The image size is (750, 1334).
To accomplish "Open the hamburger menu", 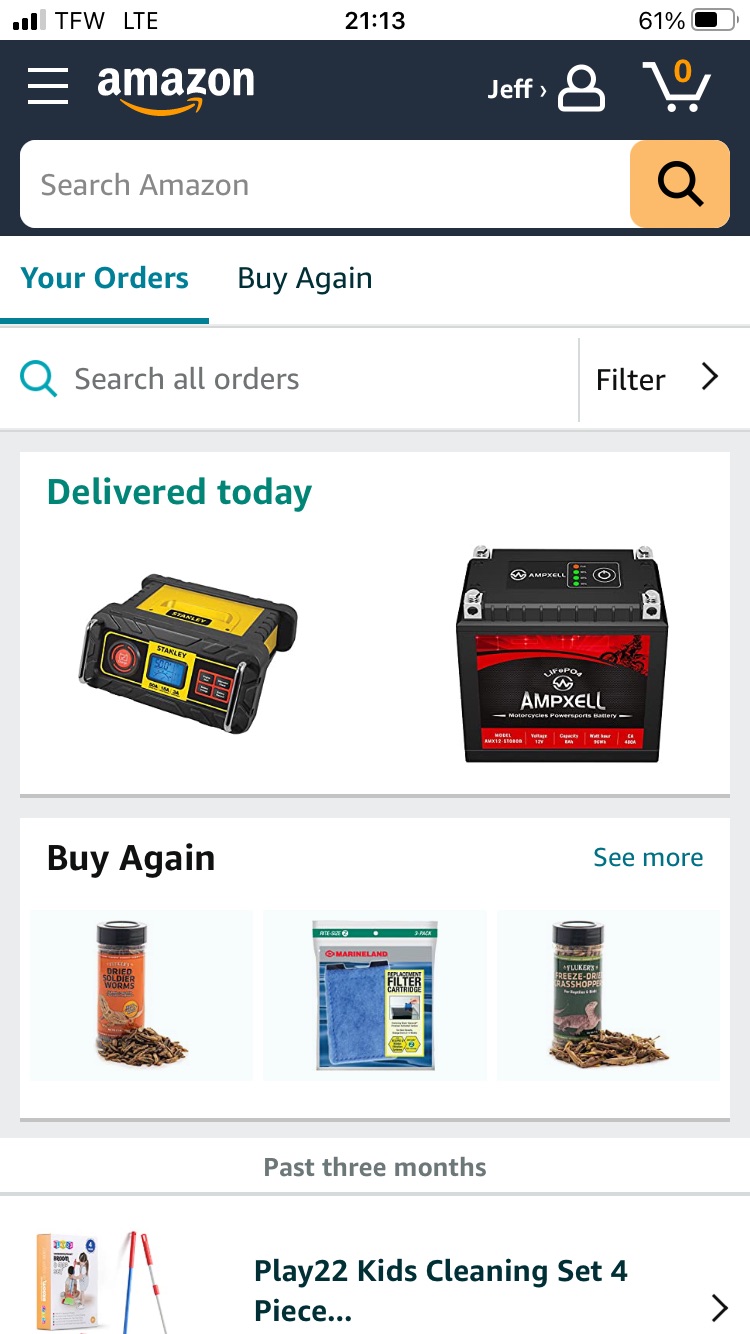I will 47,87.
